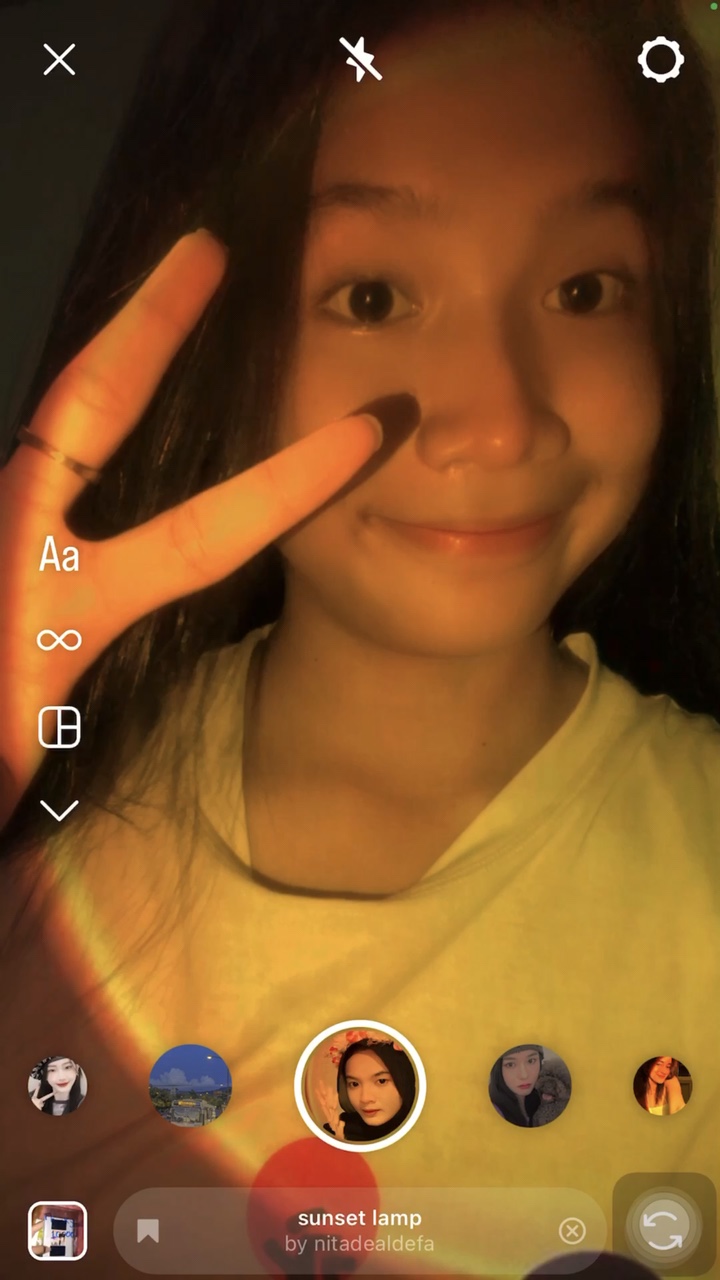Flip the camera
Screen dimensions: 720x1280
663,1229
